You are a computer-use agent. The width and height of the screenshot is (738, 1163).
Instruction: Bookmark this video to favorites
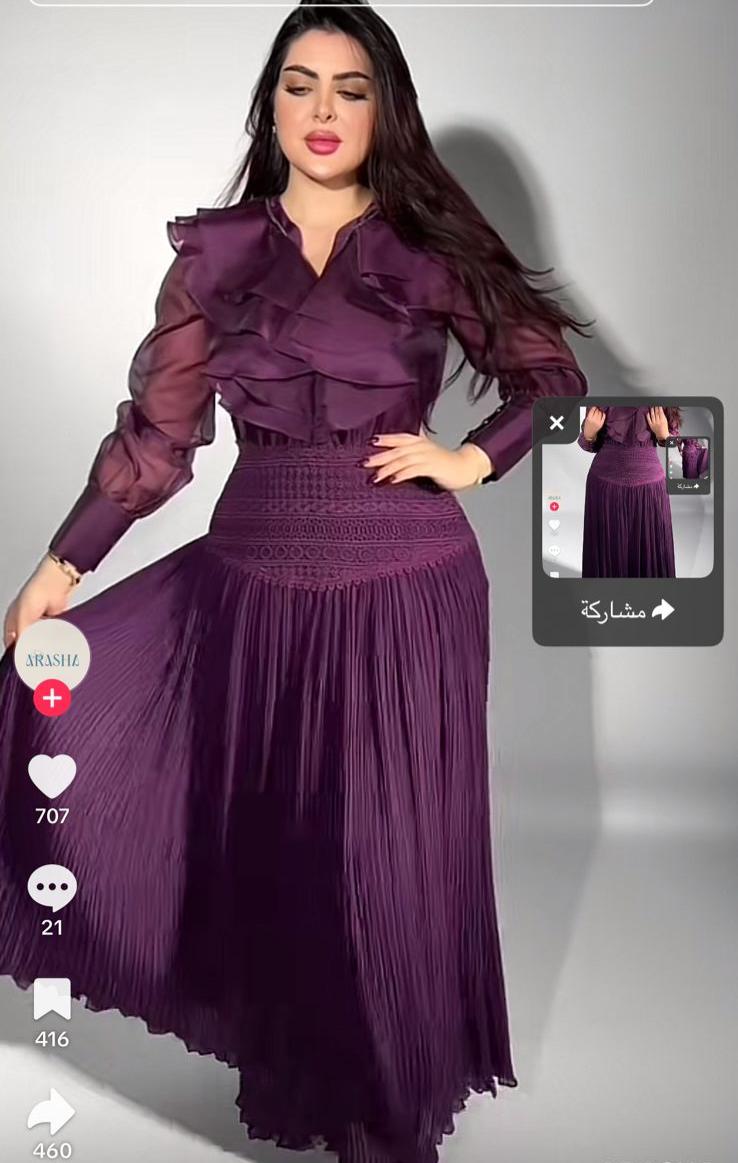coord(52,999)
